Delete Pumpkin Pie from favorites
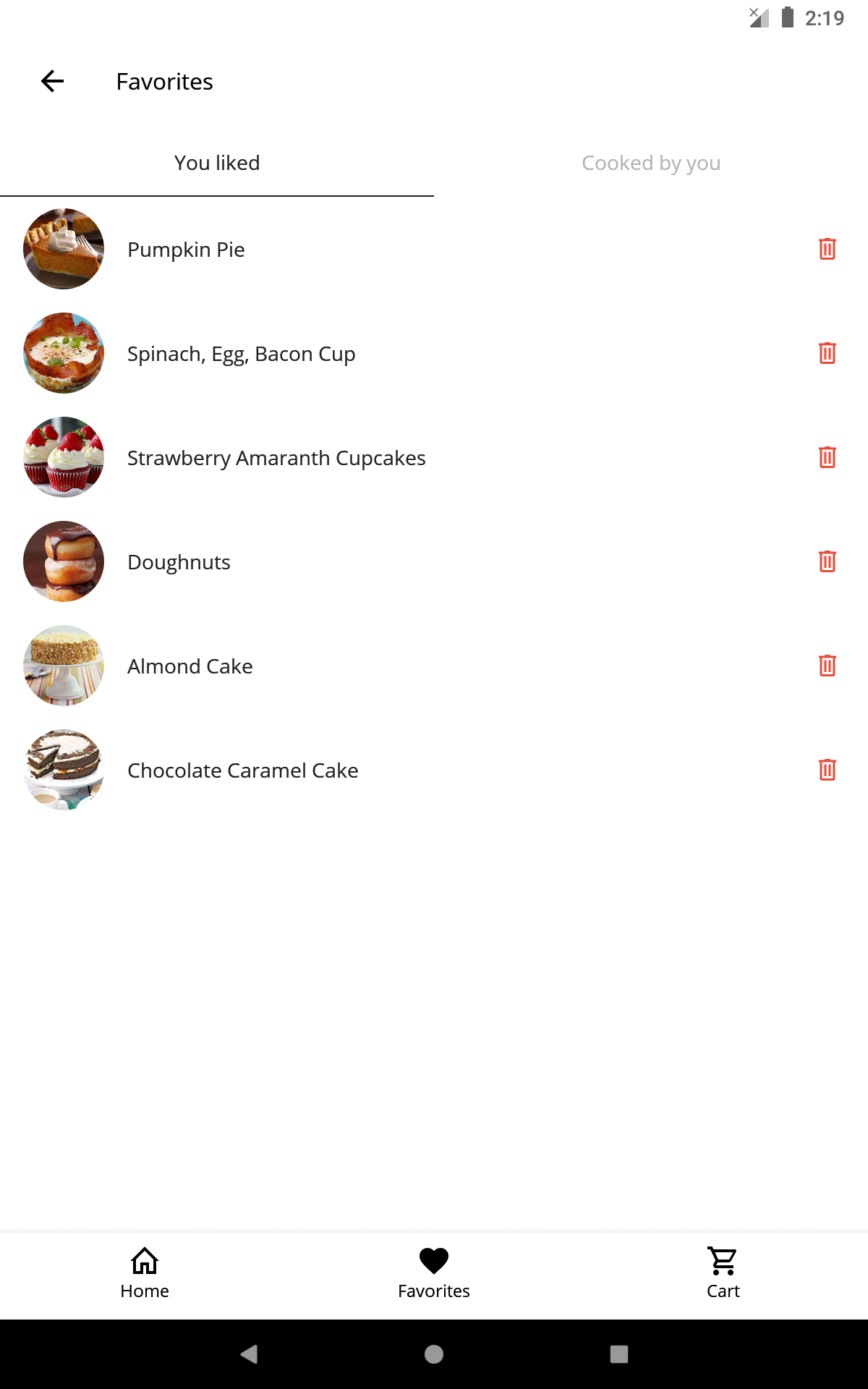Viewport: 868px width, 1389px height. pos(827,249)
